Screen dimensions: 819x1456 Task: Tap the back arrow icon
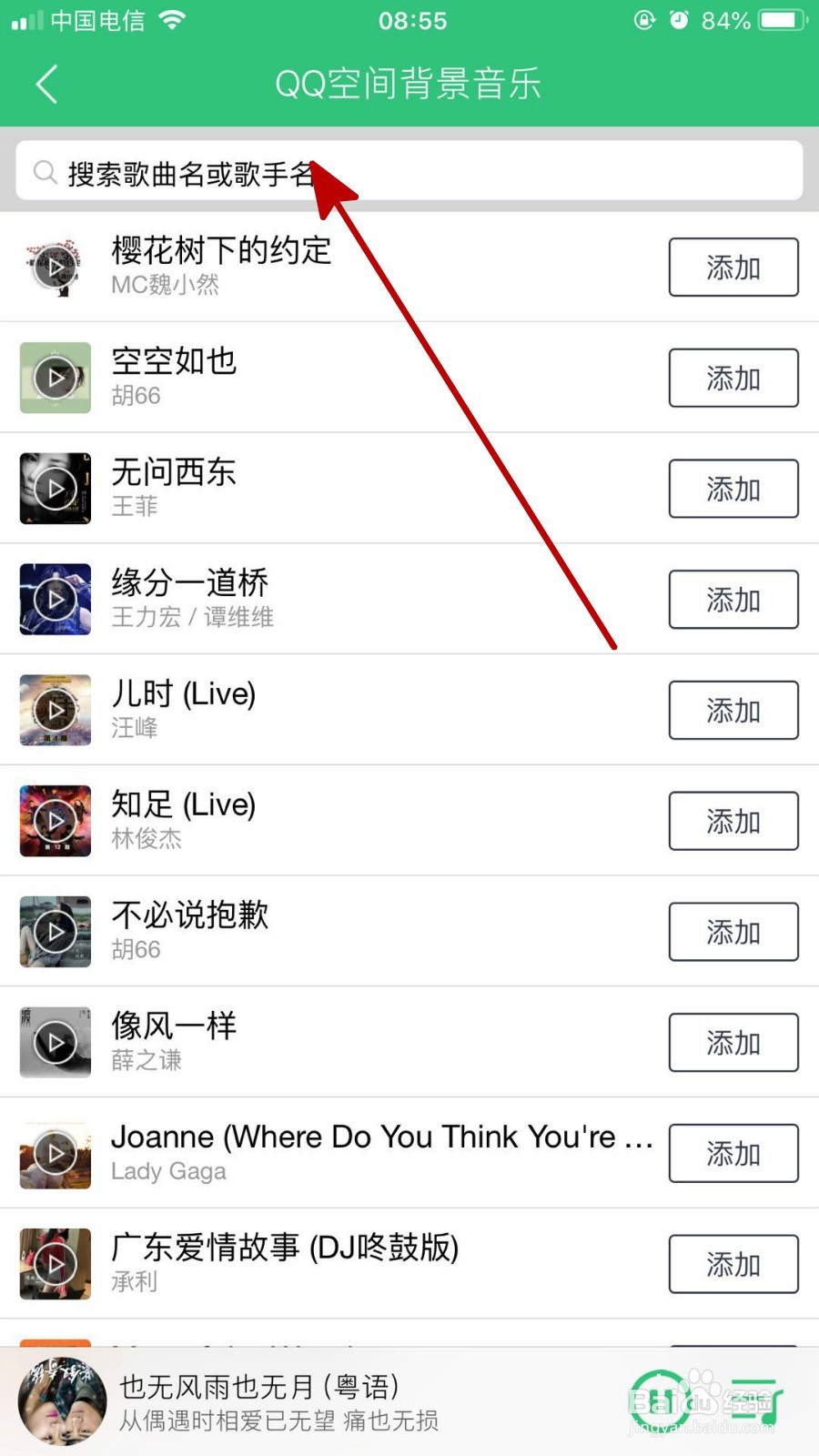pos(47,83)
